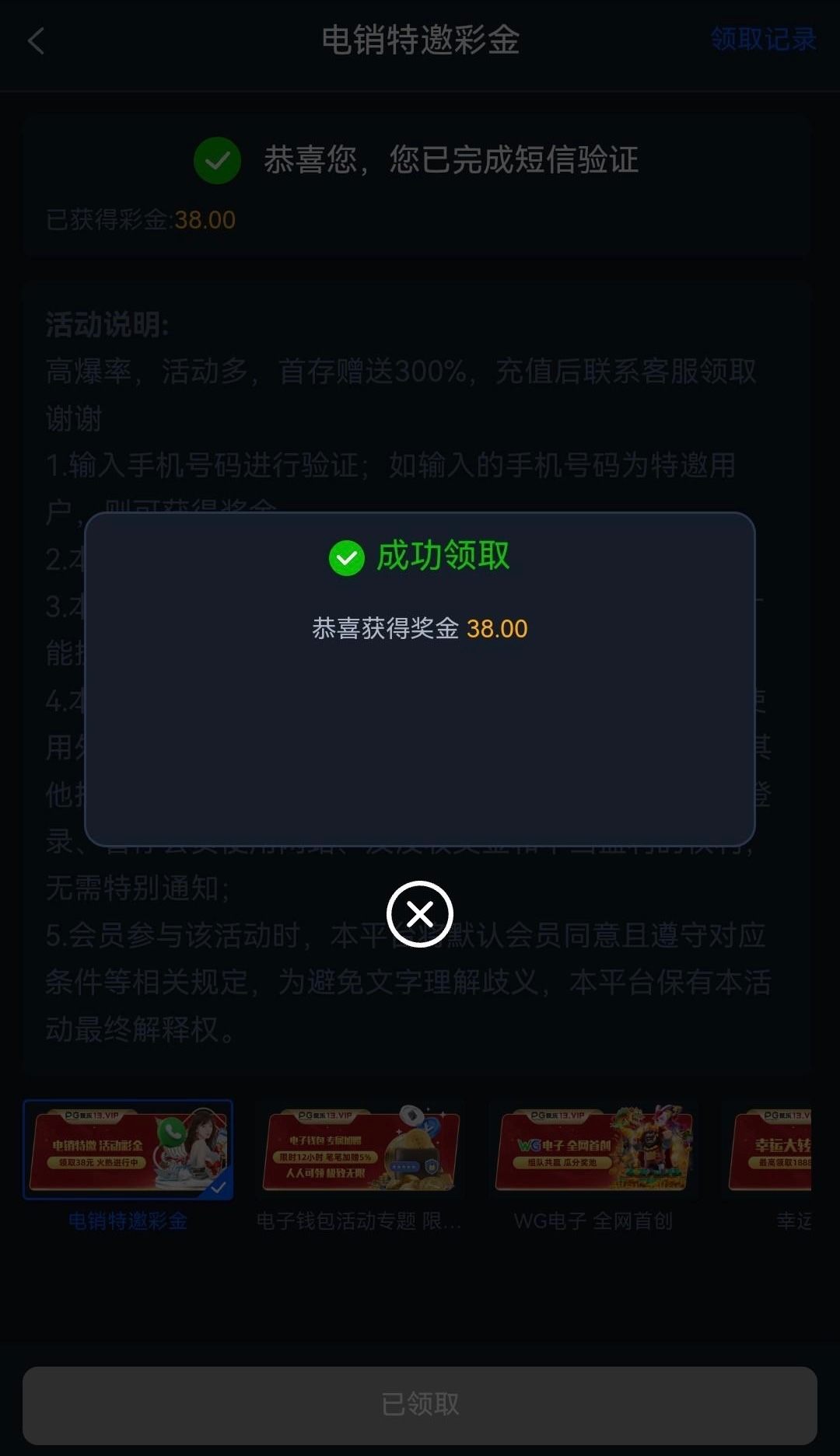Select the WG电子 全网首创 banner thumbnail
The height and width of the screenshot is (1456, 840).
pos(593,1150)
